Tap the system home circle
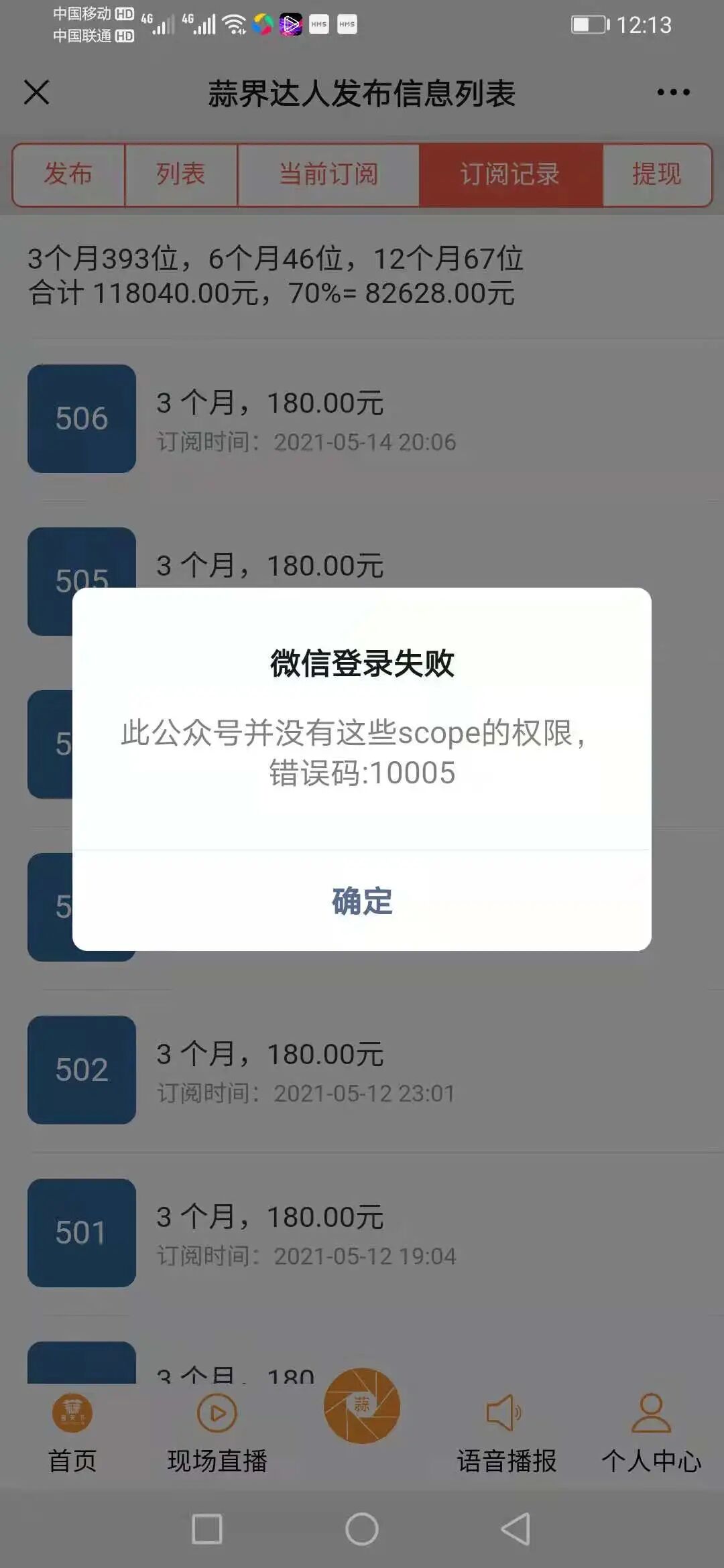Screen dimensions: 724x1568 click(362, 1529)
